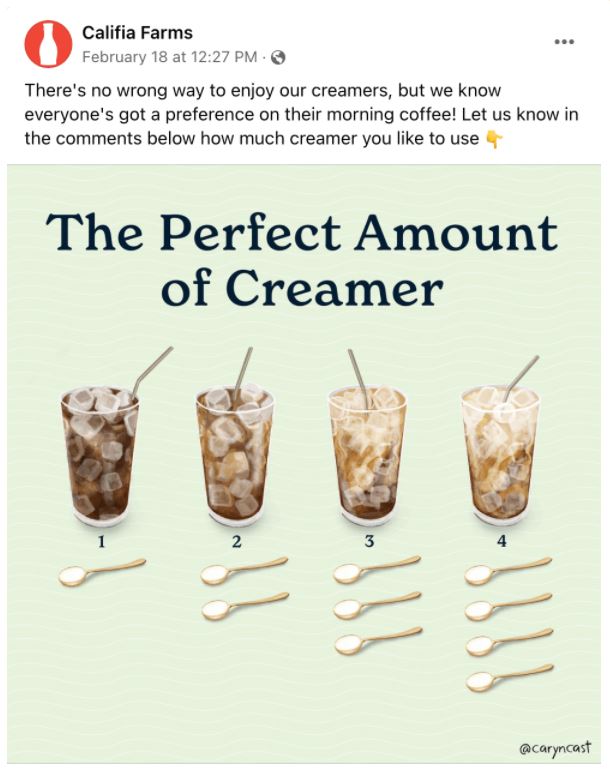Open Califia Farms profile picture

47,44
